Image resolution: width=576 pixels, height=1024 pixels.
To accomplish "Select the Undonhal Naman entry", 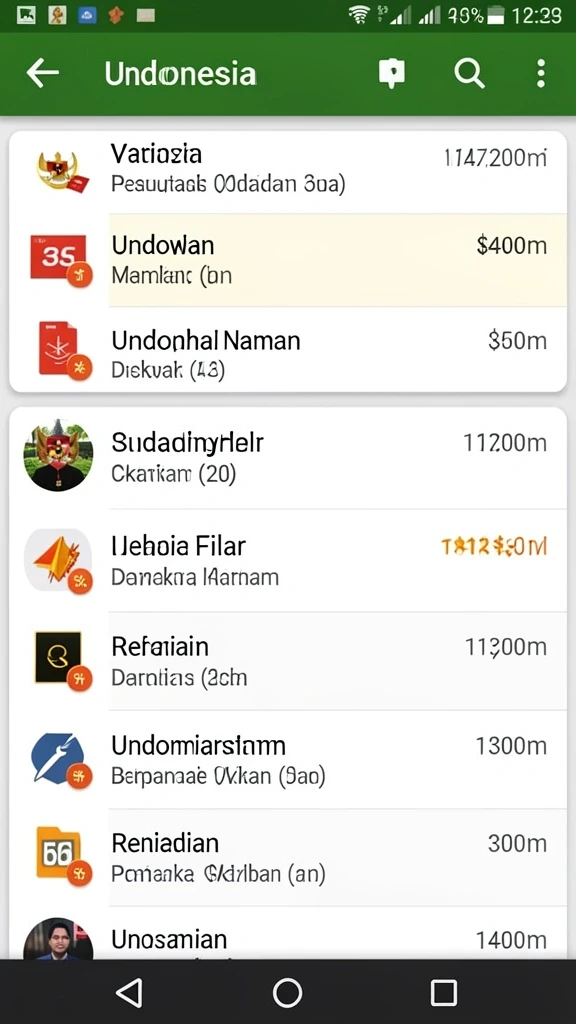I will tap(288, 349).
